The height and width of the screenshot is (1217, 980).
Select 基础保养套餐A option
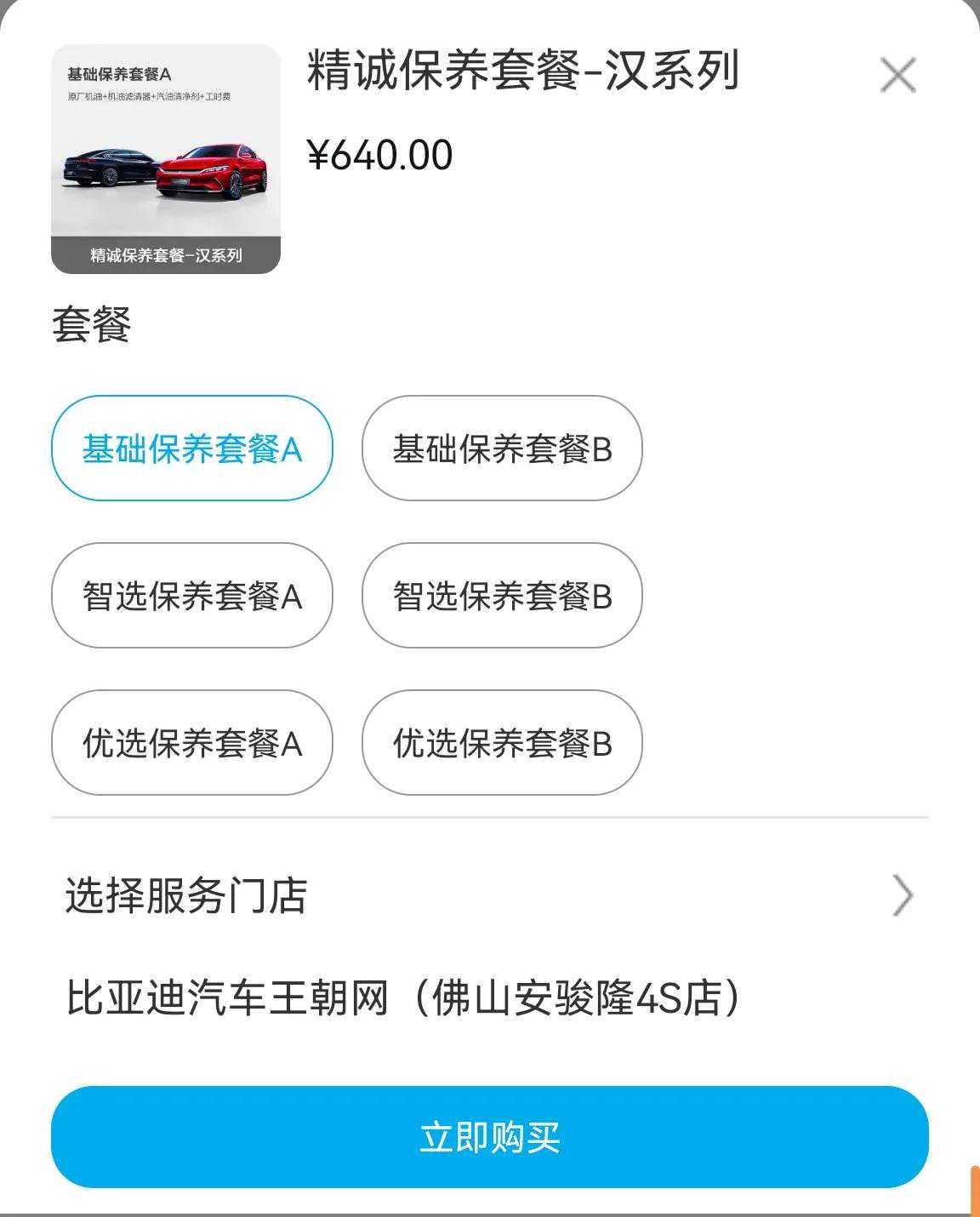point(191,449)
